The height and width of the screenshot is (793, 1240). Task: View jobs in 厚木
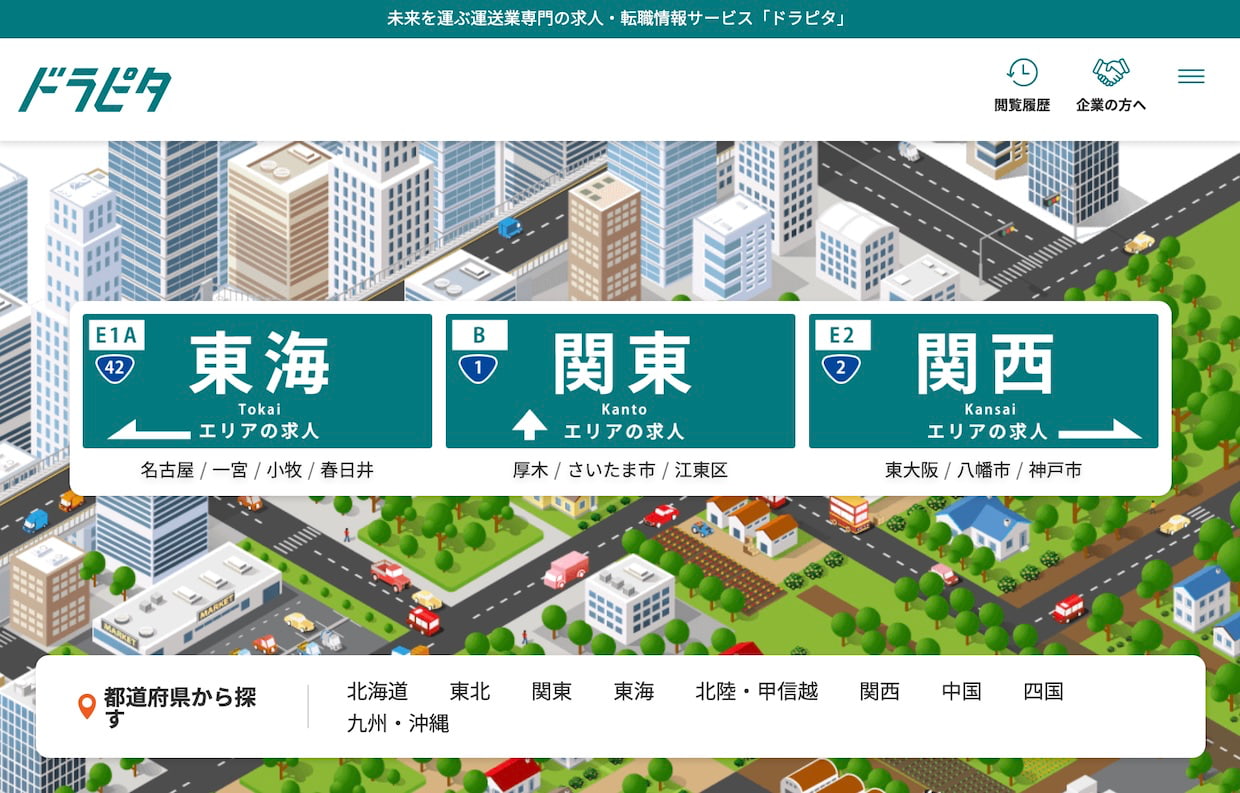click(530, 470)
